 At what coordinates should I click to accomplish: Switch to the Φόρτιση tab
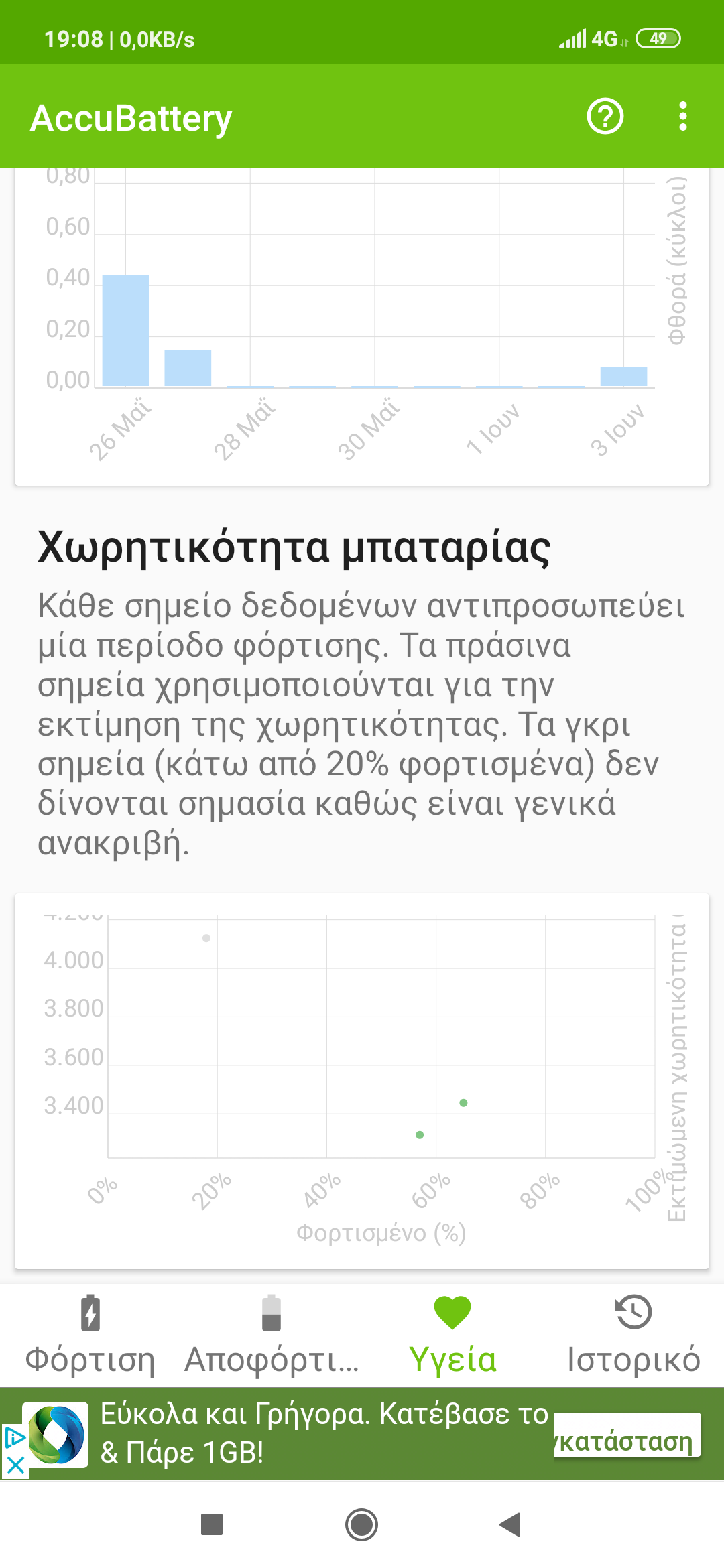pos(90,1335)
